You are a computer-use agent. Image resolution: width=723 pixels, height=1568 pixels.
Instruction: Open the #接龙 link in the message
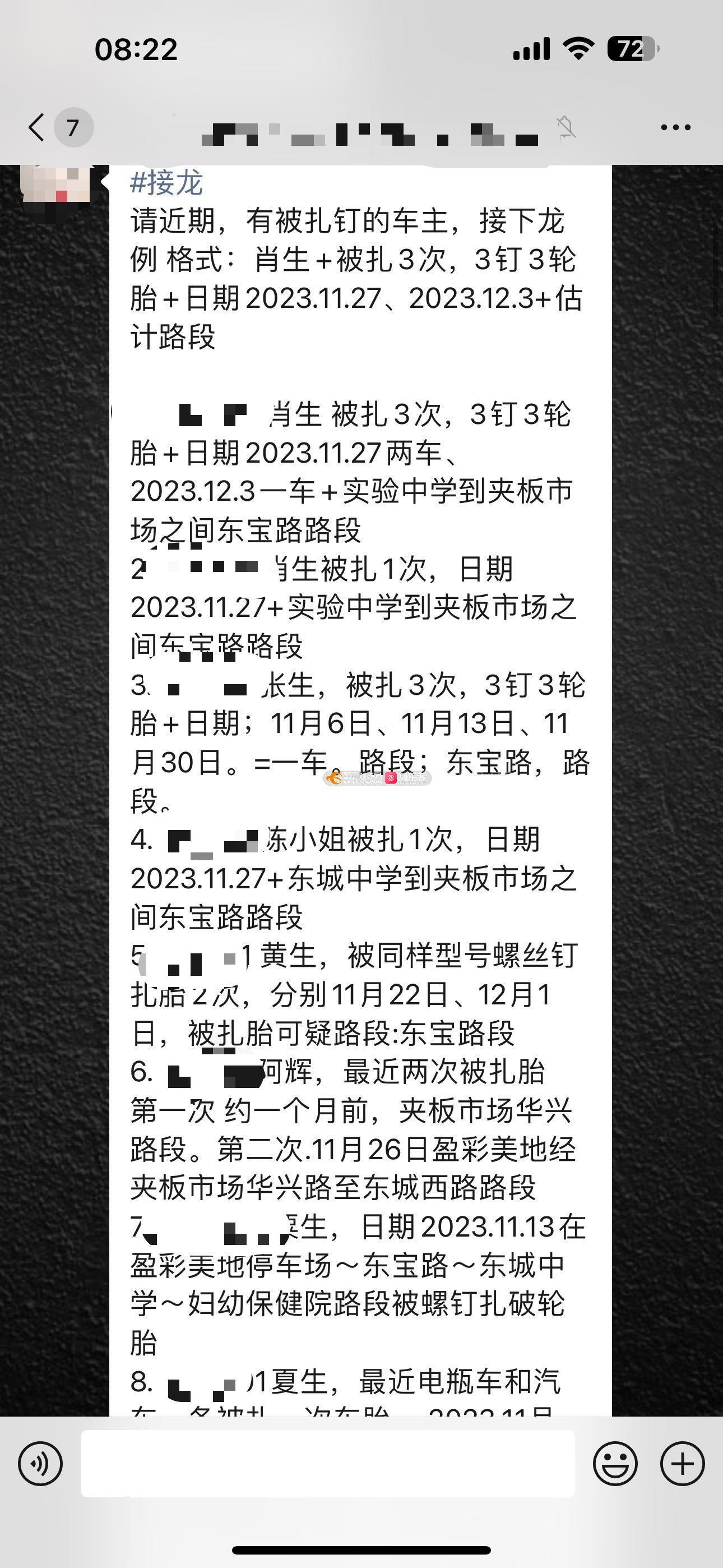166,183
